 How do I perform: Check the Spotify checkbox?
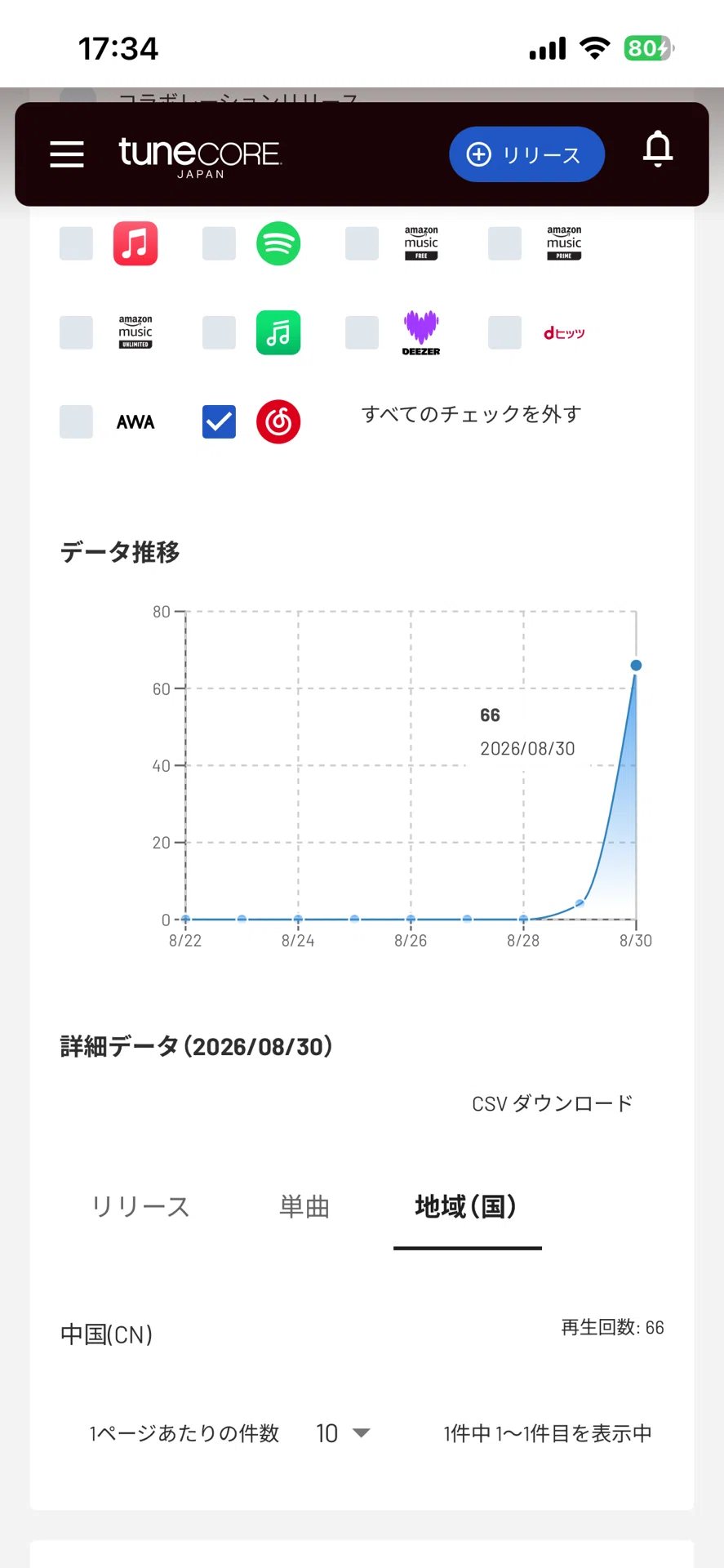tap(219, 243)
